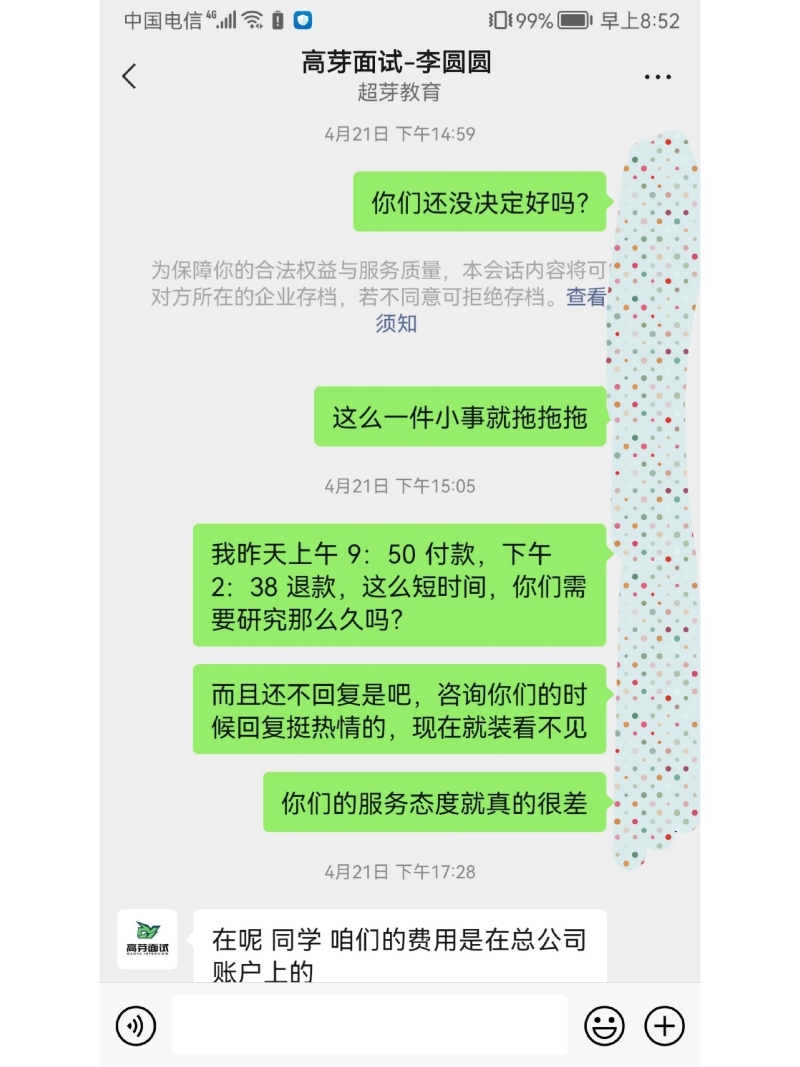Image resolution: width=800 pixels, height=1067 pixels.
Task: Open the plus attachment menu
Action: pyautogui.click(x=664, y=1025)
